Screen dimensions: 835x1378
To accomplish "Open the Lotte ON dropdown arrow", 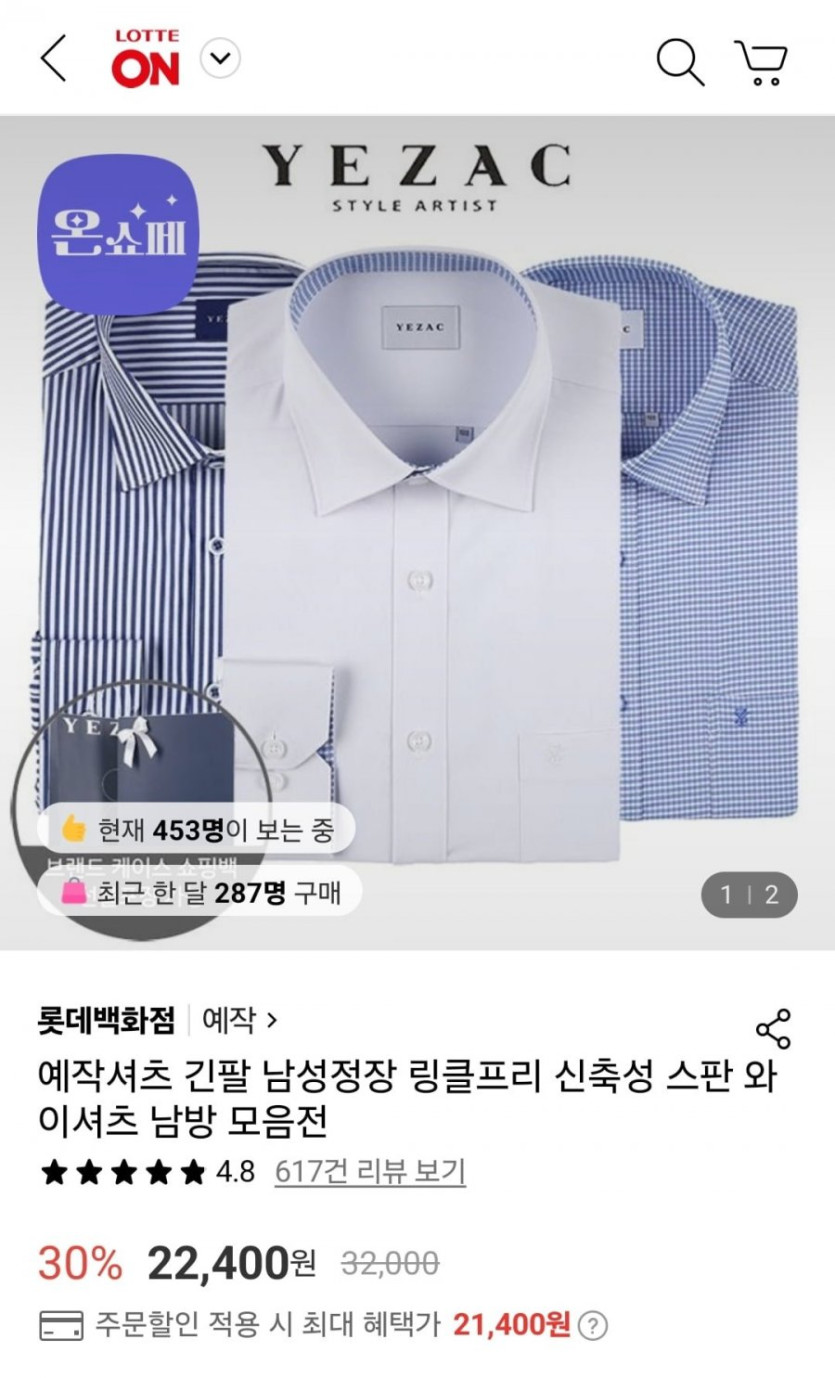I will (x=220, y=59).
